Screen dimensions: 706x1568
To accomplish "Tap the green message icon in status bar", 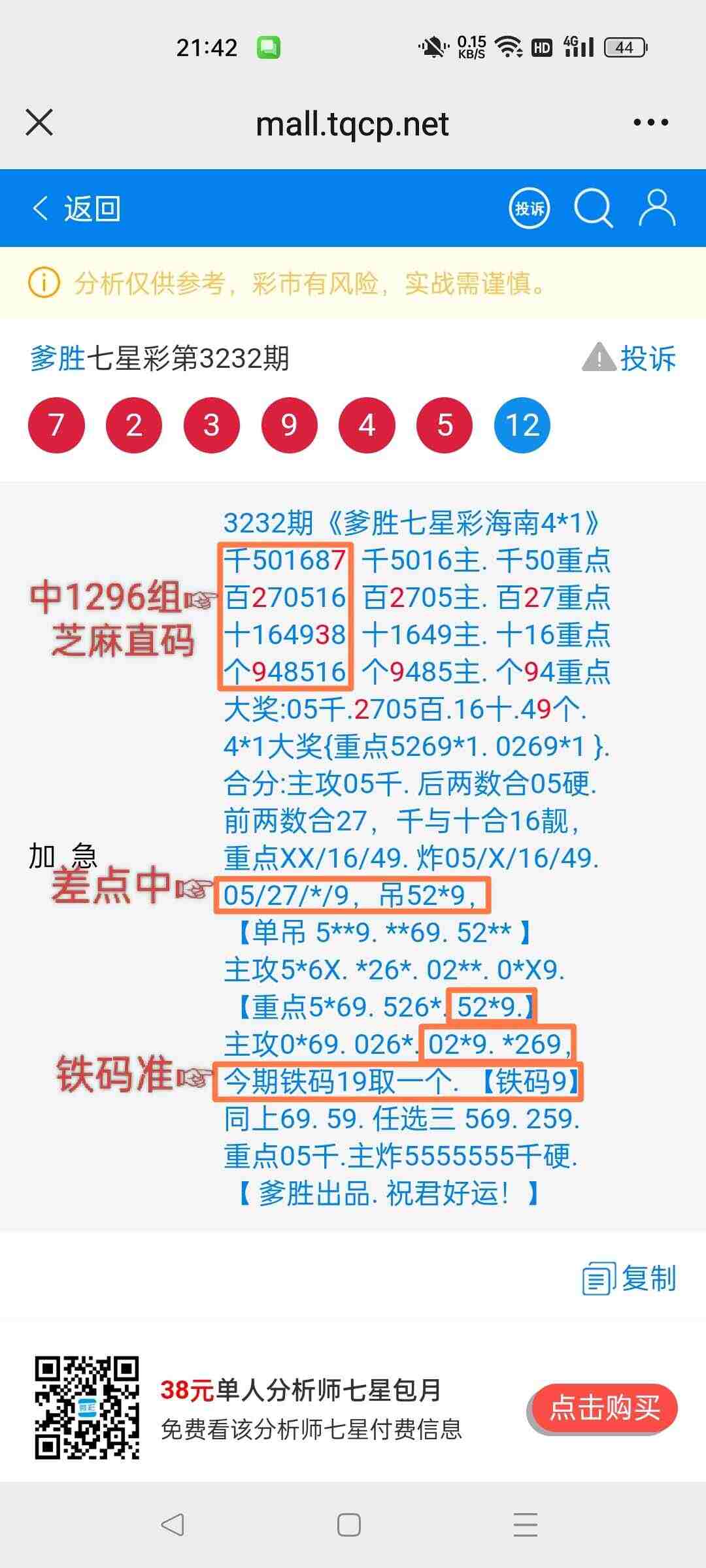I will pos(268,46).
